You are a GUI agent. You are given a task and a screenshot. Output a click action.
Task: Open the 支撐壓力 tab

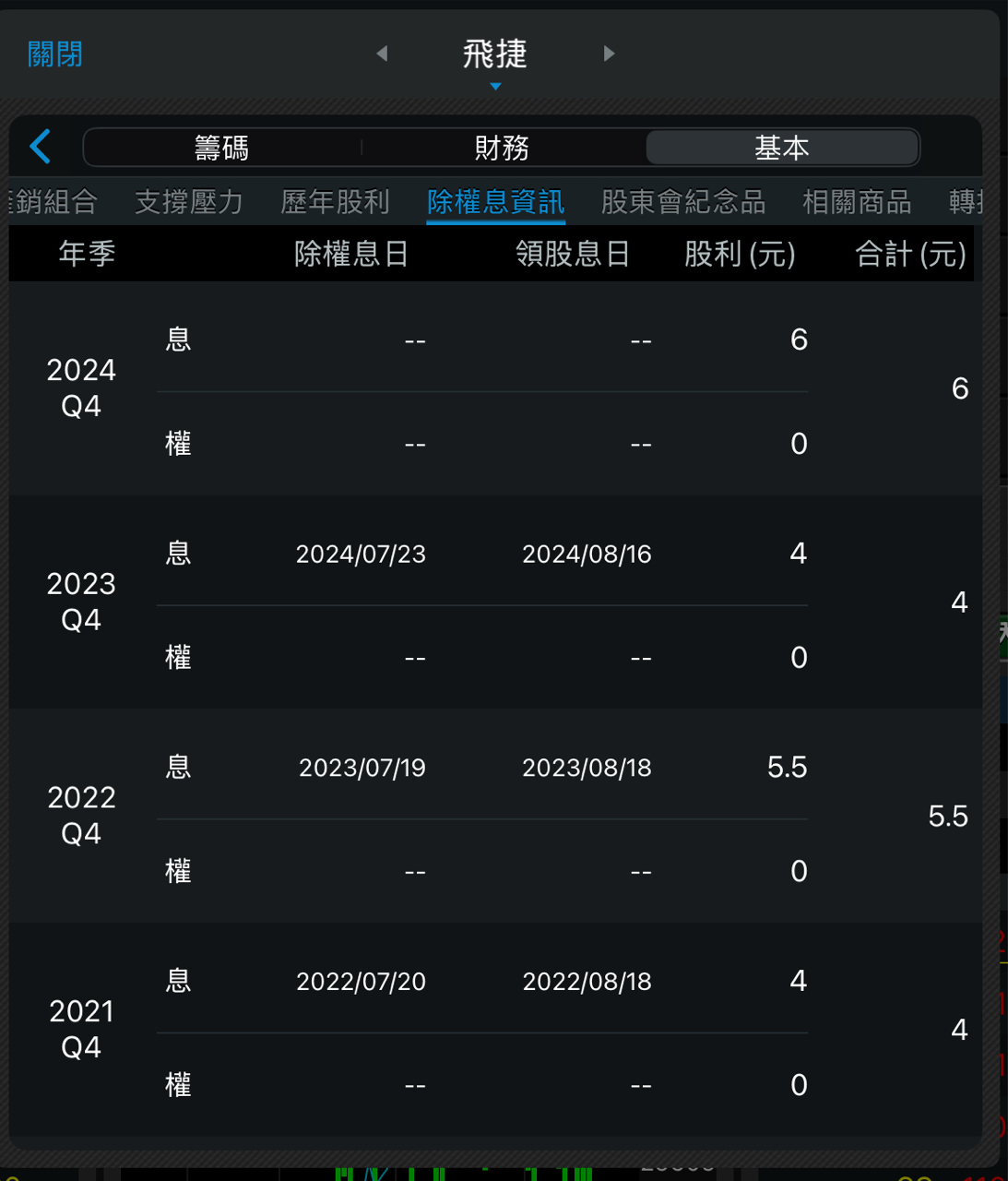coord(189,202)
